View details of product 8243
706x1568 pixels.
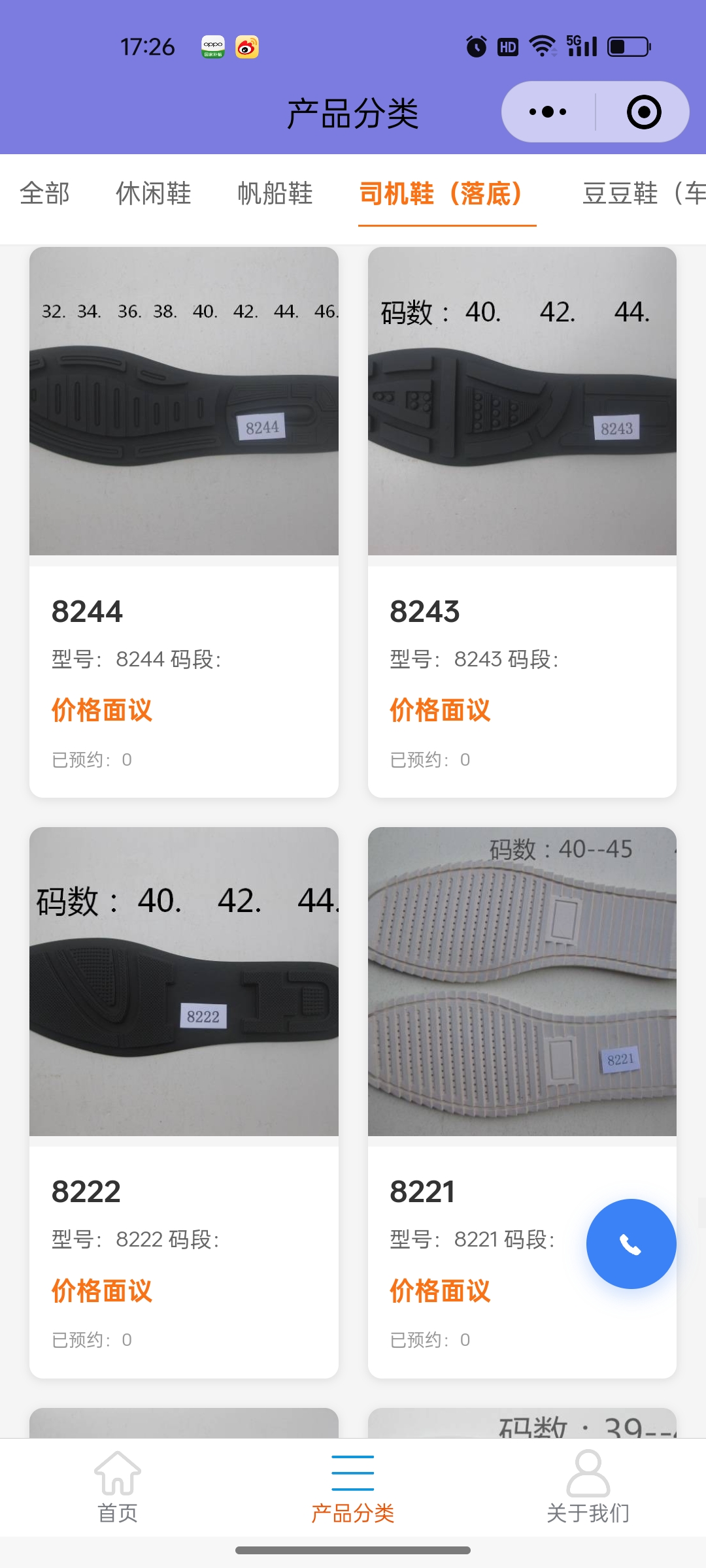pyautogui.click(x=522, y=521)
